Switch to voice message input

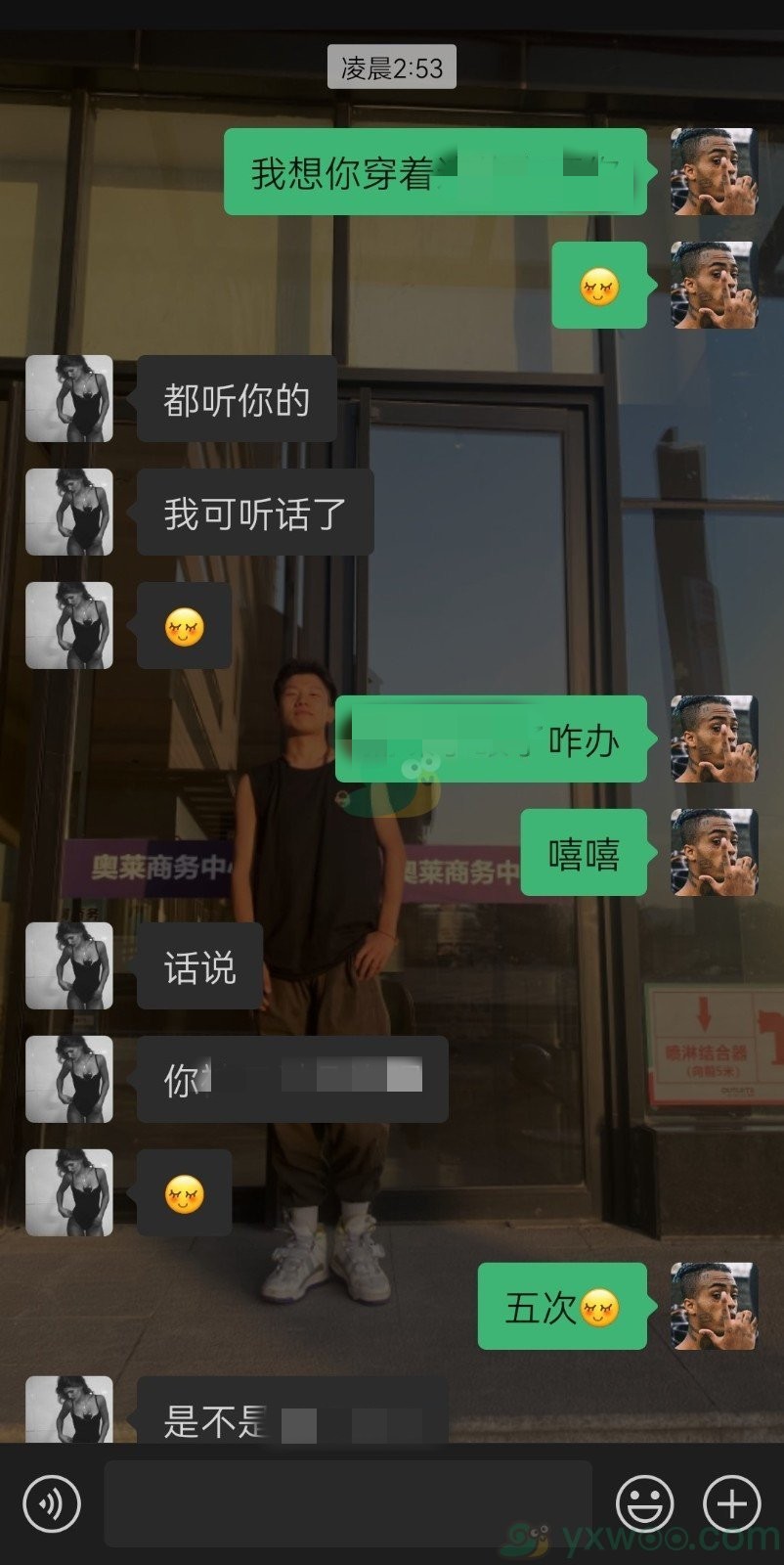(52, 1503)
